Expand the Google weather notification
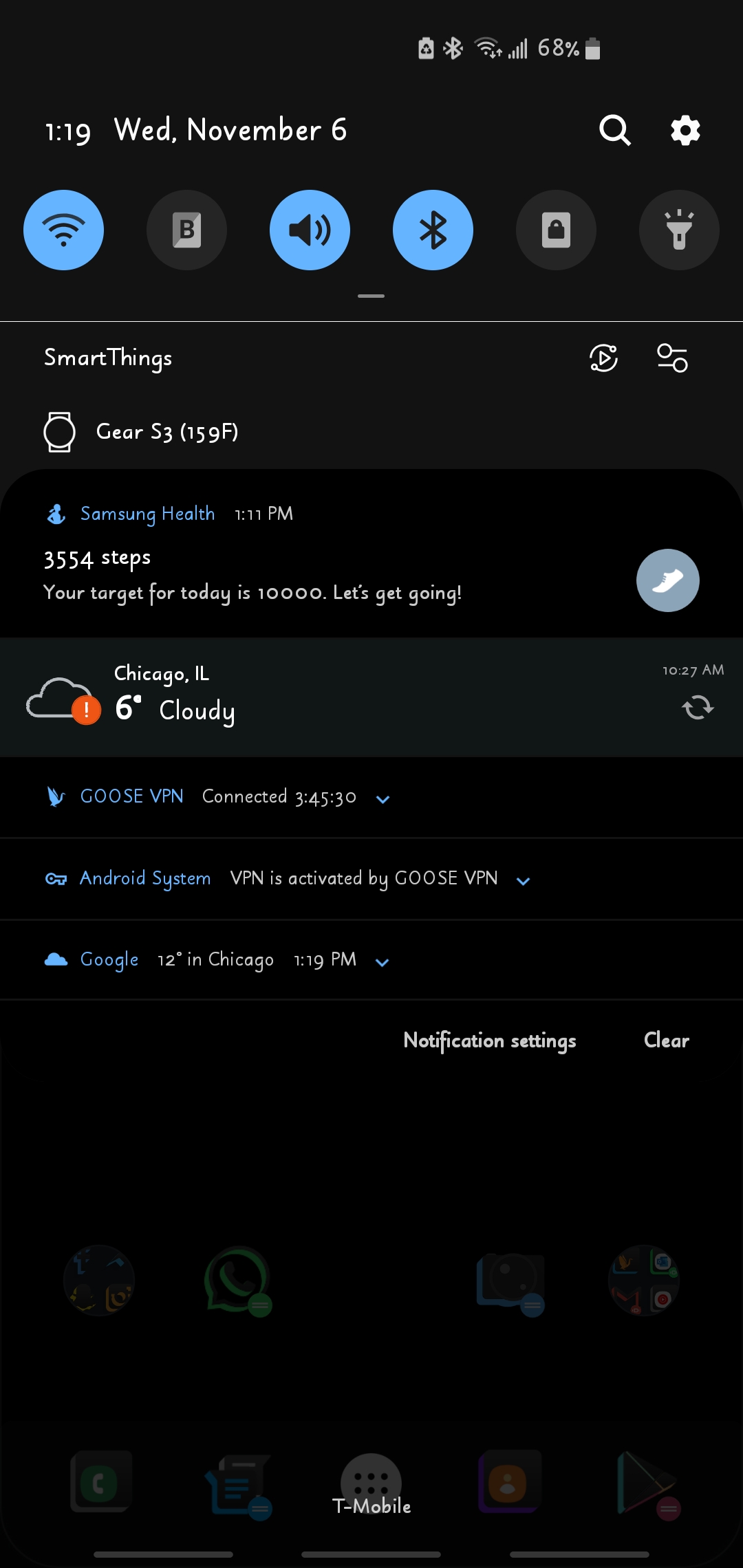 point(383,961)
